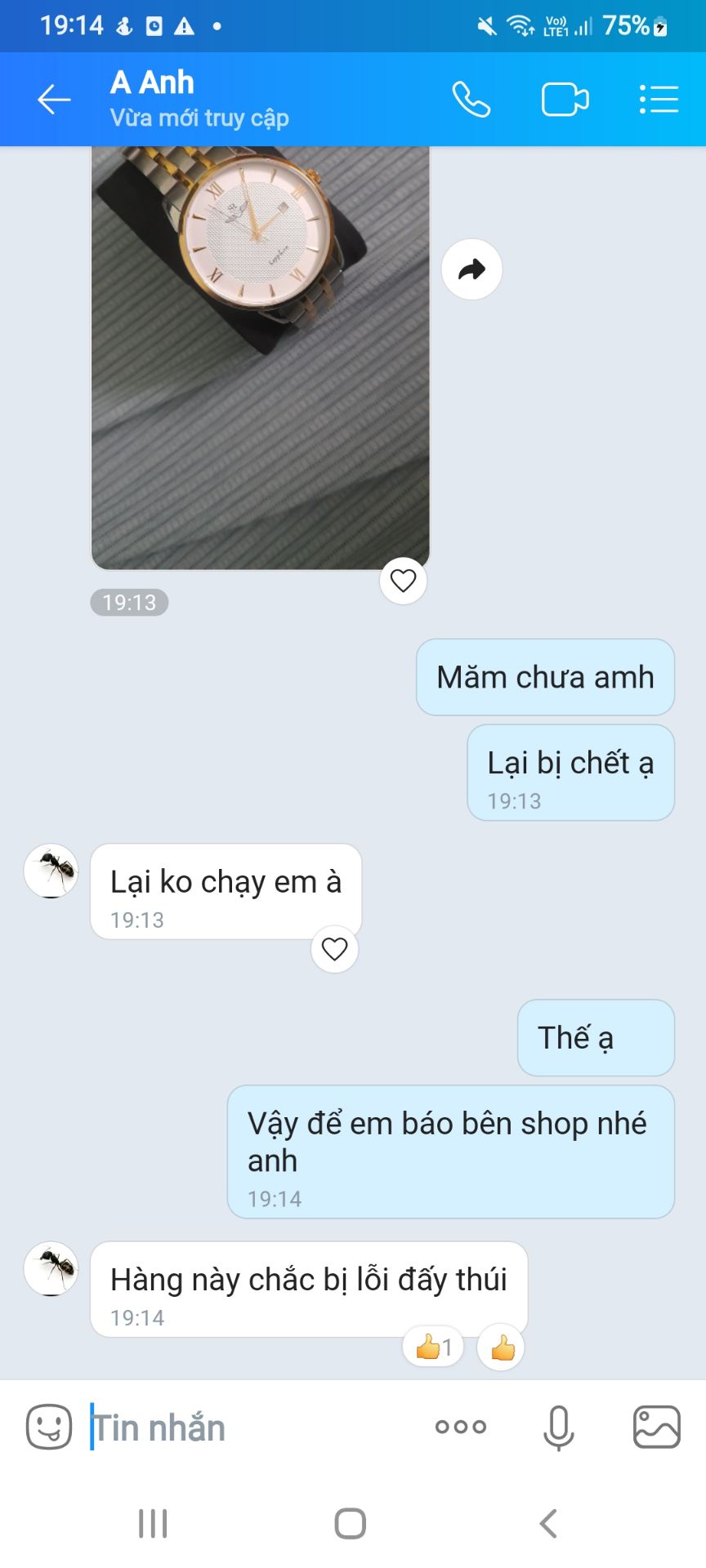Open the conversation options menu

659,99
